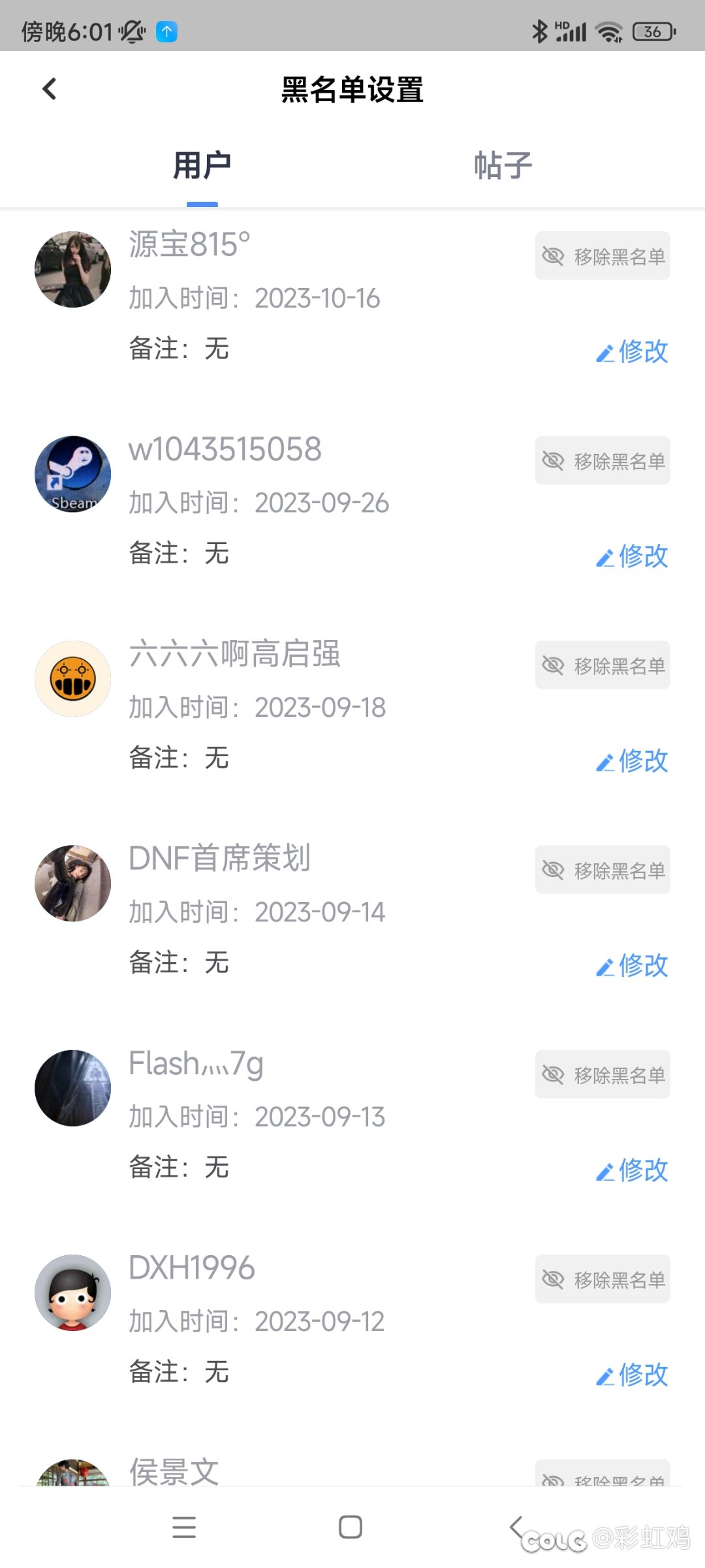Remove Flash灬7g from blacklist
The image size is (705, 1568).
click(x=603, y=1074)
